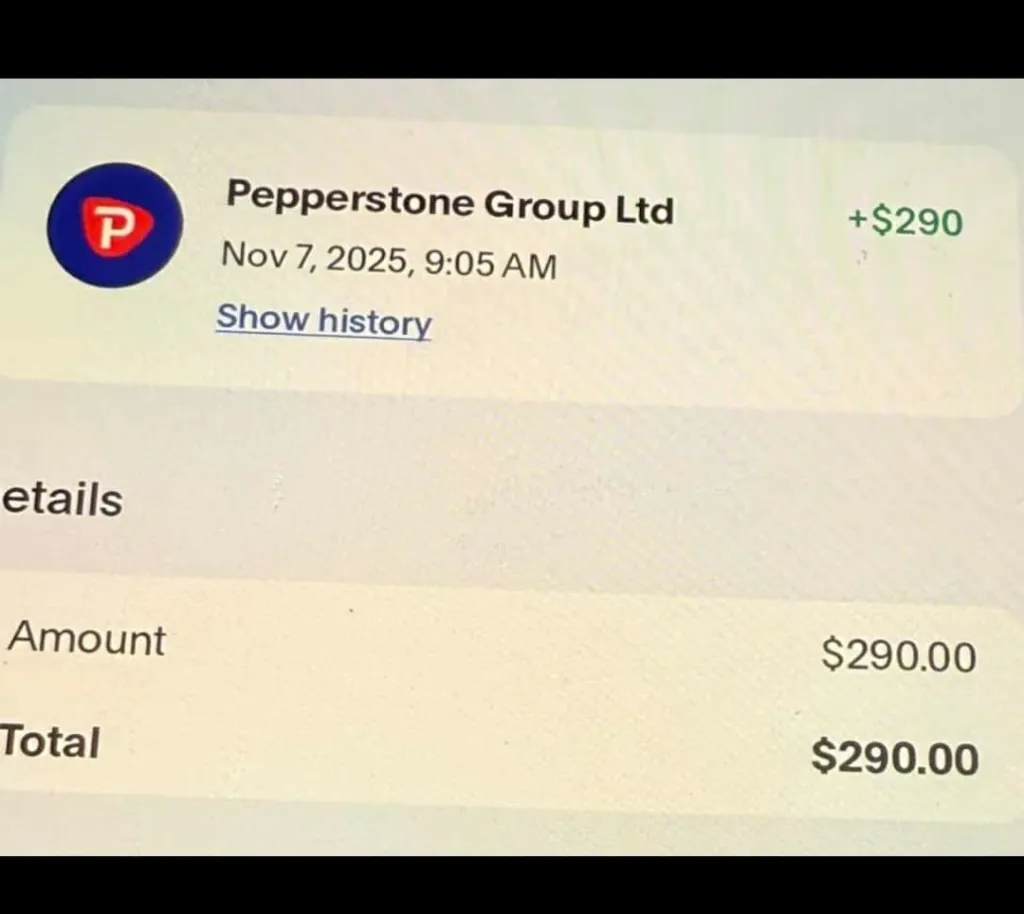Open the Show history link
Screen dimensions: 1024x914
323,320
